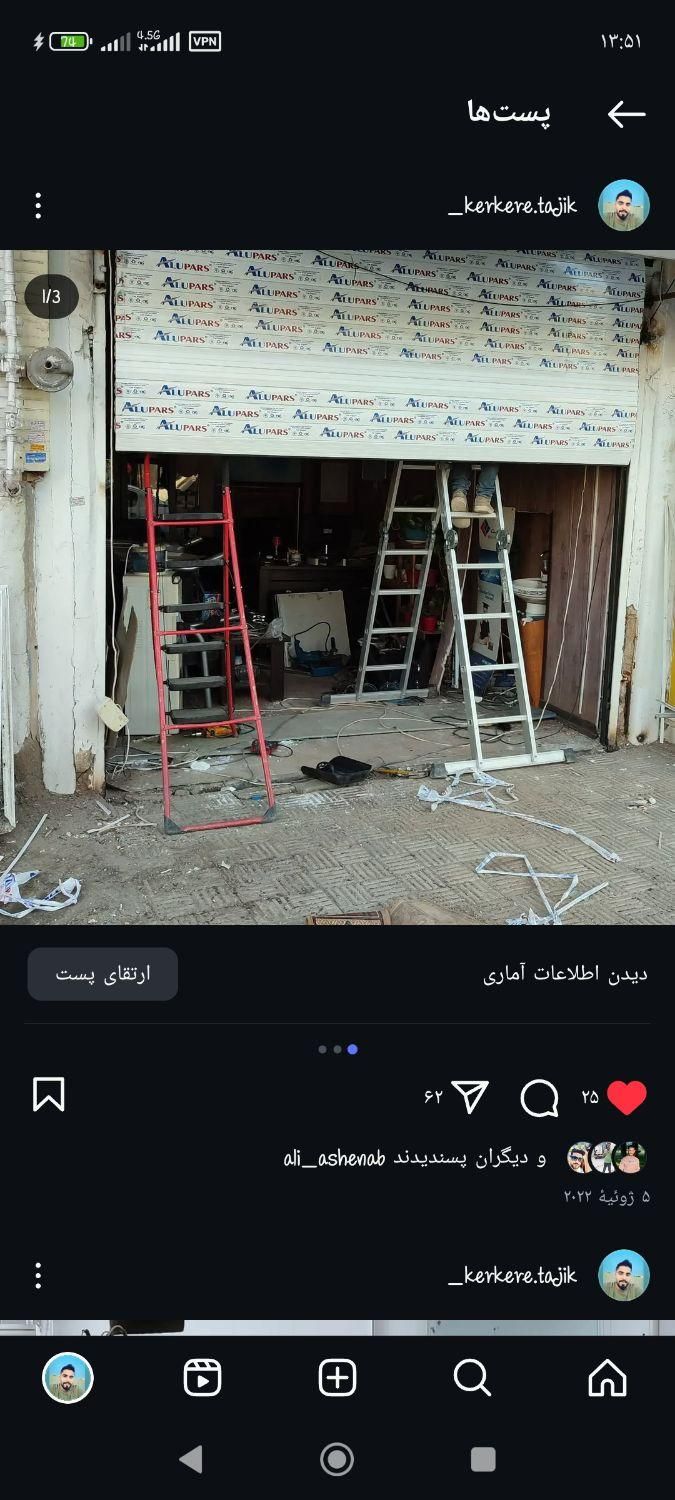Create a new post with the plus tab

tap(337, 1378)
